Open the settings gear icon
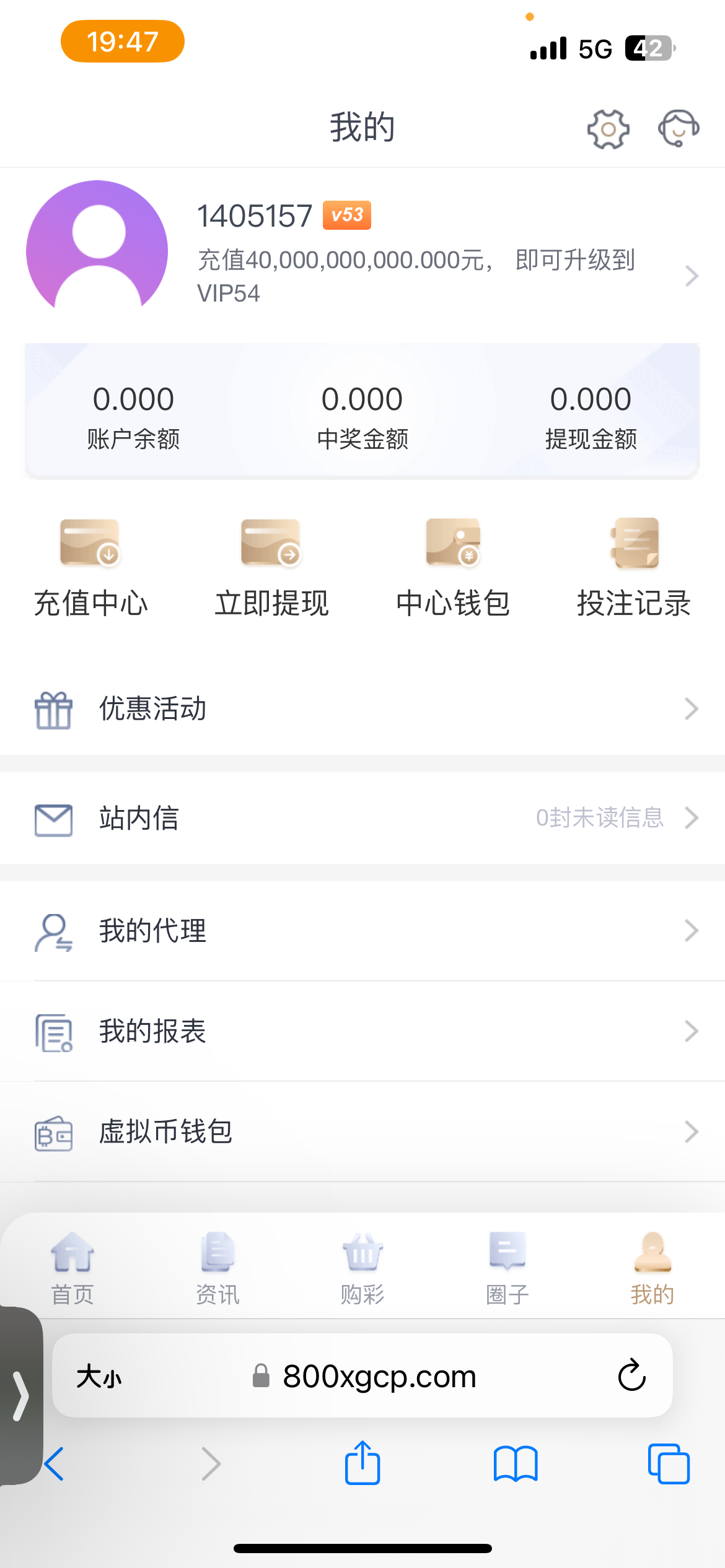The width and height of the screenshot is (725, 1568). [x=608, y=129]
